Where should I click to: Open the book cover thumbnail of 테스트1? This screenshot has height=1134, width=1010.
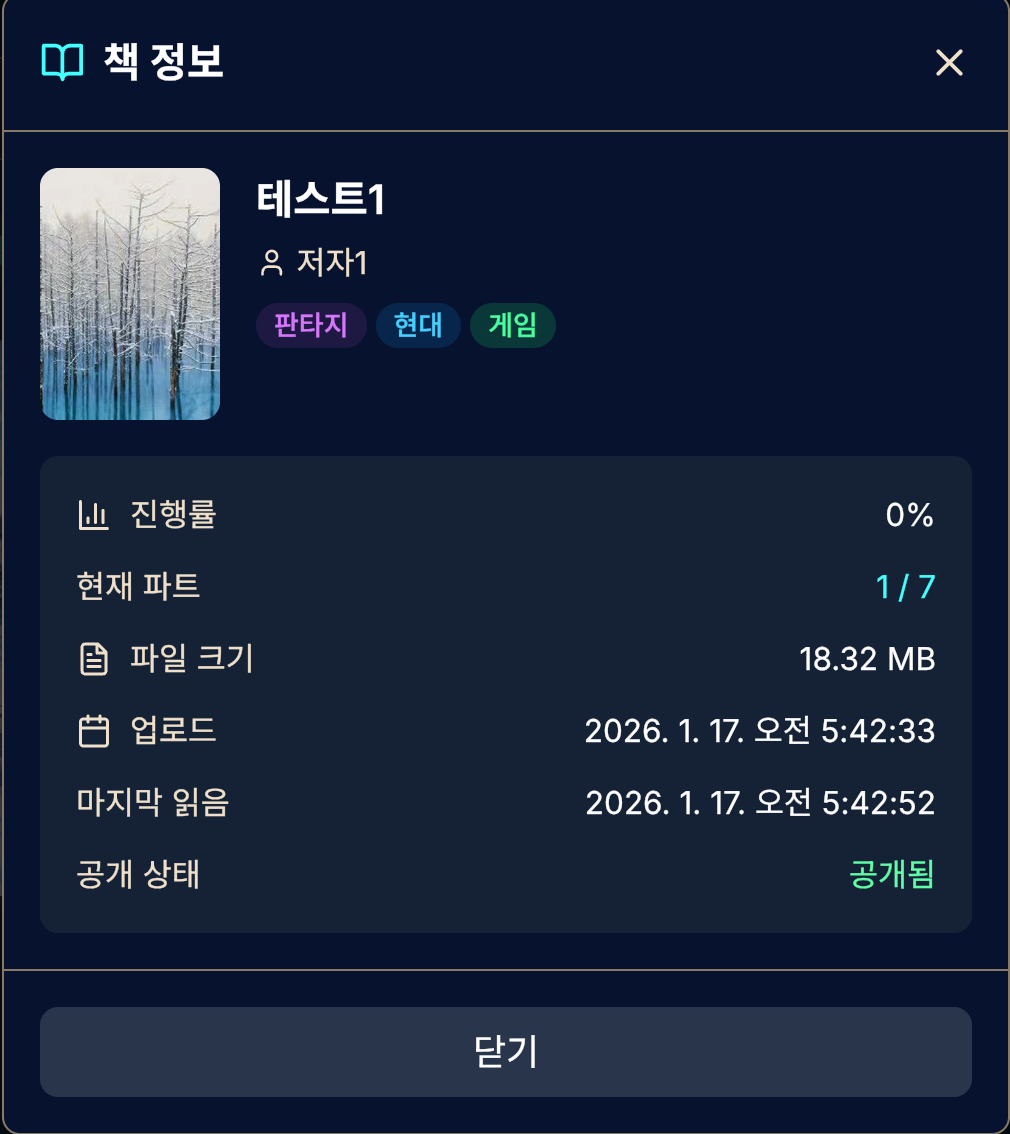coord(130,293)
